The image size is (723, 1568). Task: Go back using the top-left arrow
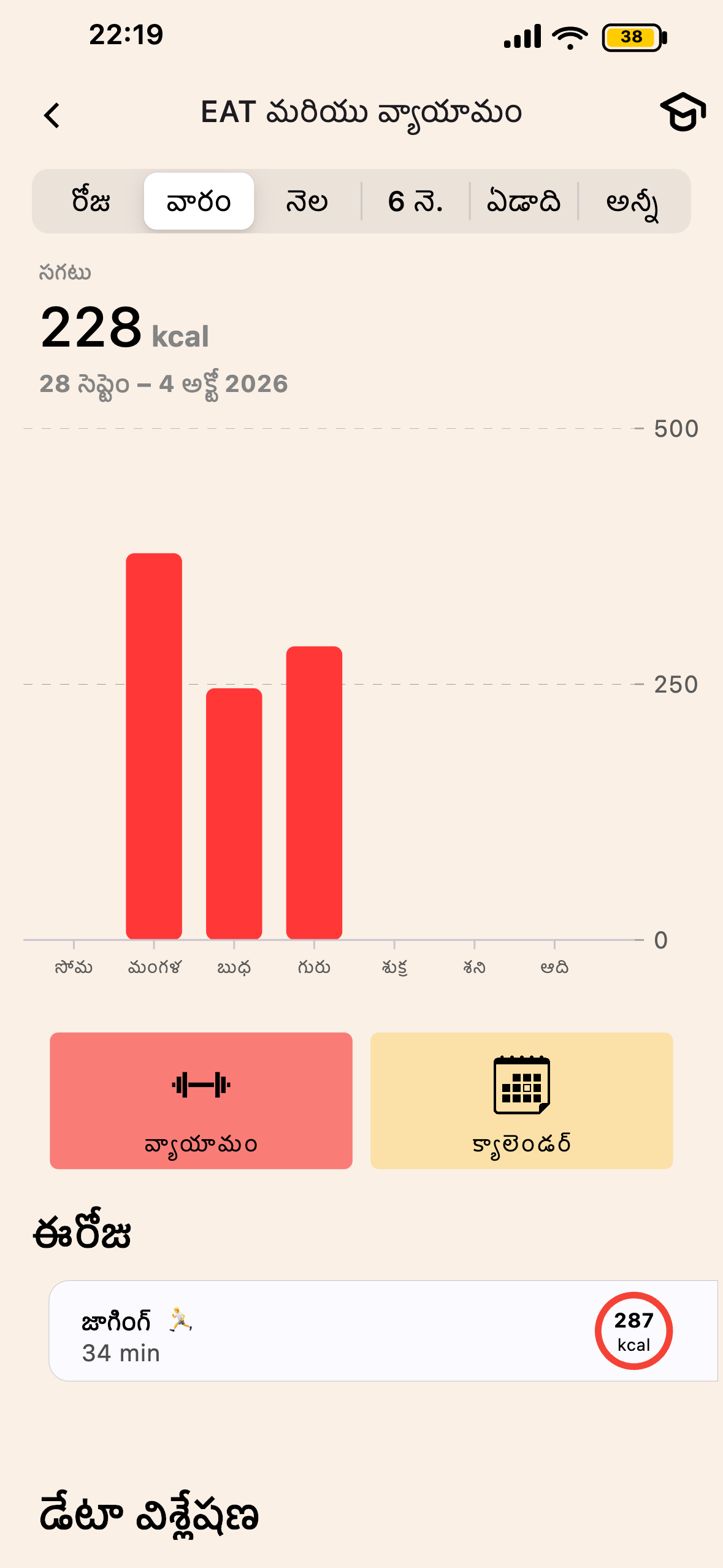pyautogui.click(x=52, y=115)
